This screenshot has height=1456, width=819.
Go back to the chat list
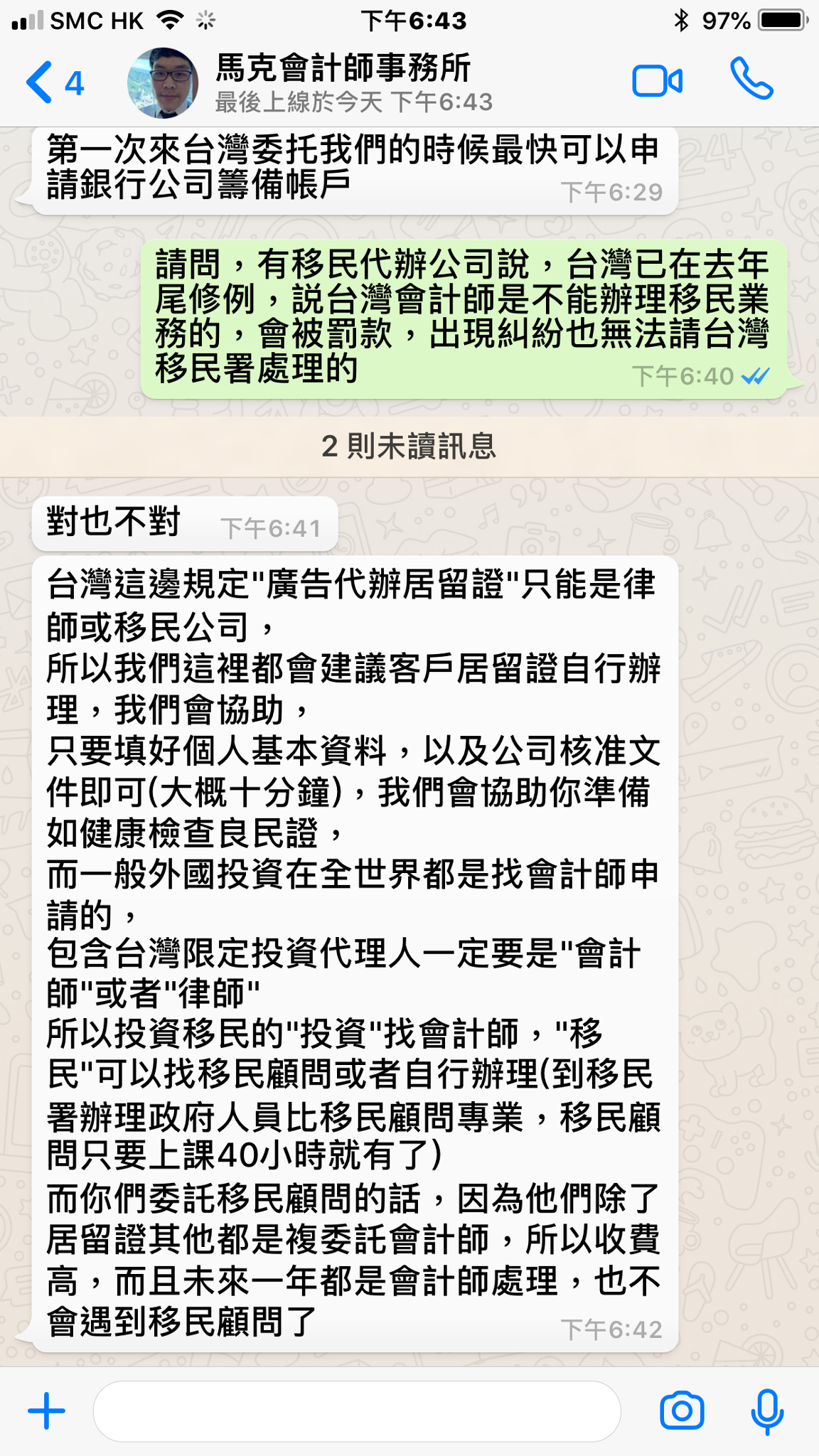tap(55, 83)
